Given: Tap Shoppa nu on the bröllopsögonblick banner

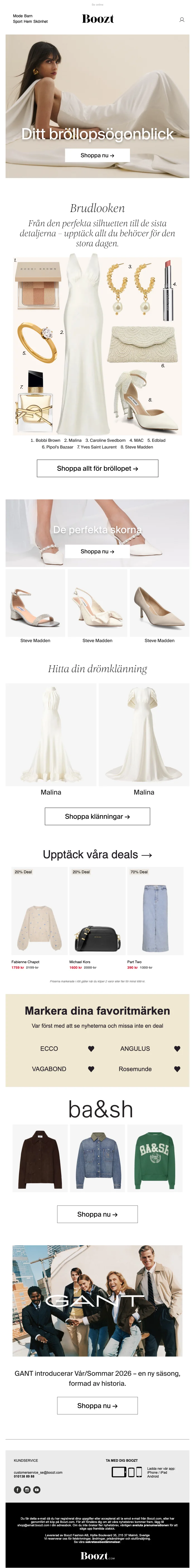Looking at the screenshot, I should tap(97, 155).
